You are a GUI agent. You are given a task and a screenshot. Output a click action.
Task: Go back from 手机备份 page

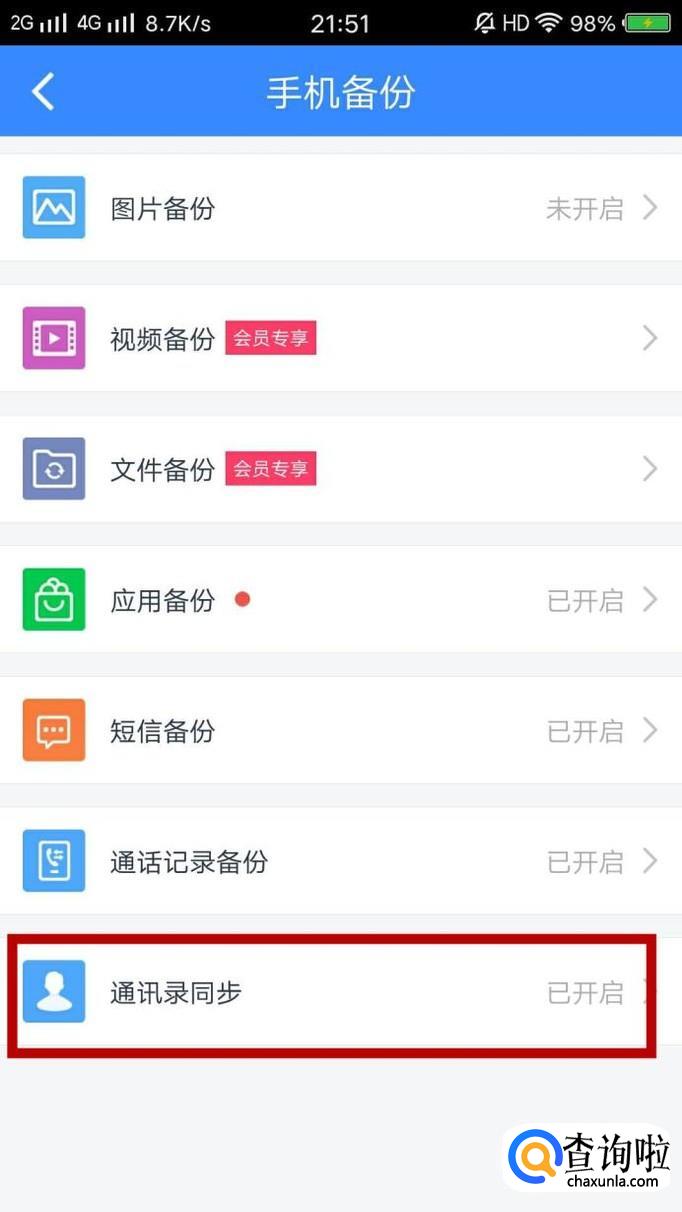43,92
